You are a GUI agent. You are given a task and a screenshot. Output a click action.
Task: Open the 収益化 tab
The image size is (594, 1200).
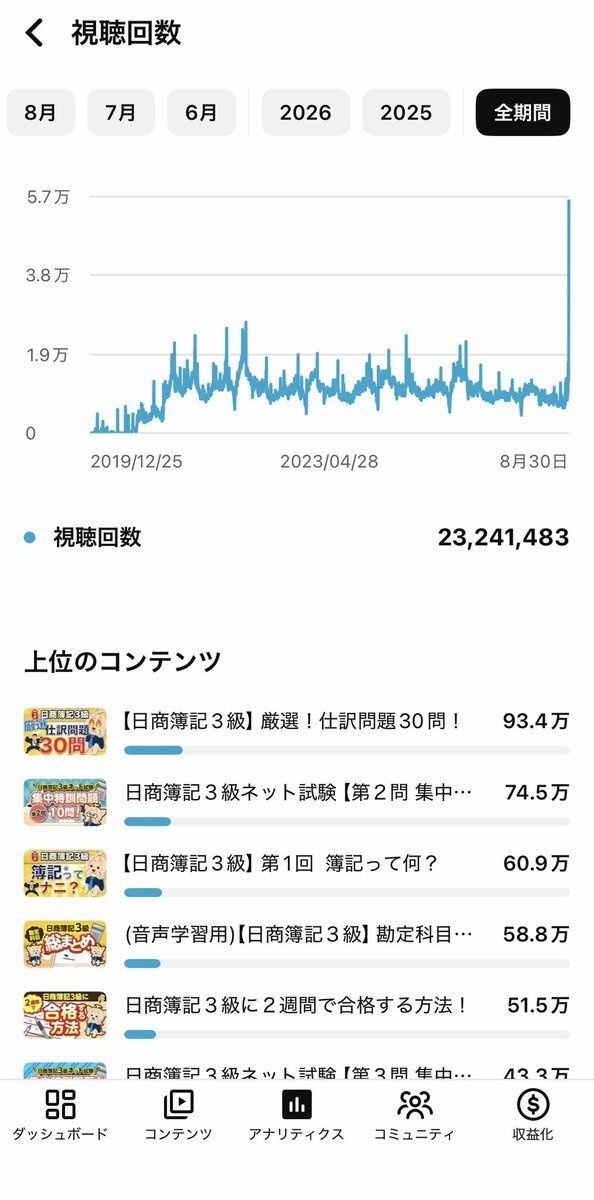coord(533,1115)
